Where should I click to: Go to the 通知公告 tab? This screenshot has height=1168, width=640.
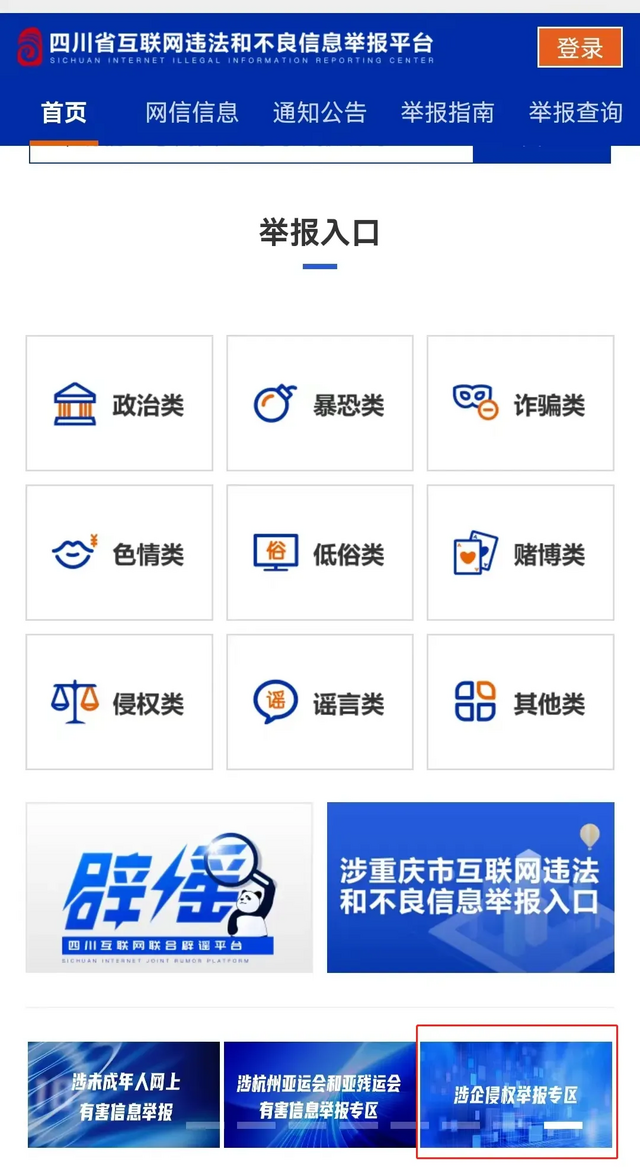[319, 112]
